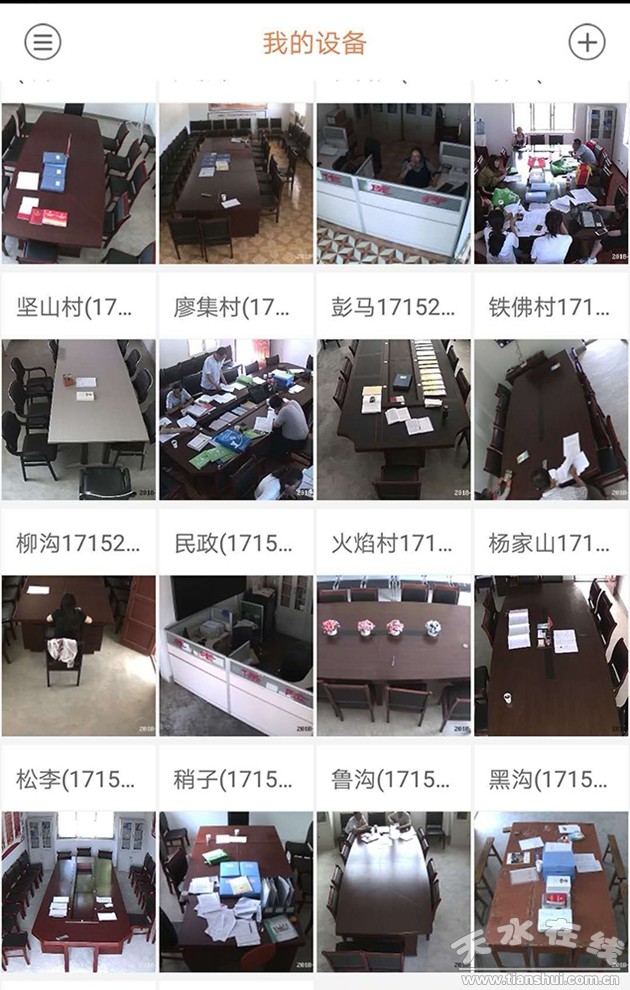Open the hamburger menu

pyautogui.click(x=42, y=42)
